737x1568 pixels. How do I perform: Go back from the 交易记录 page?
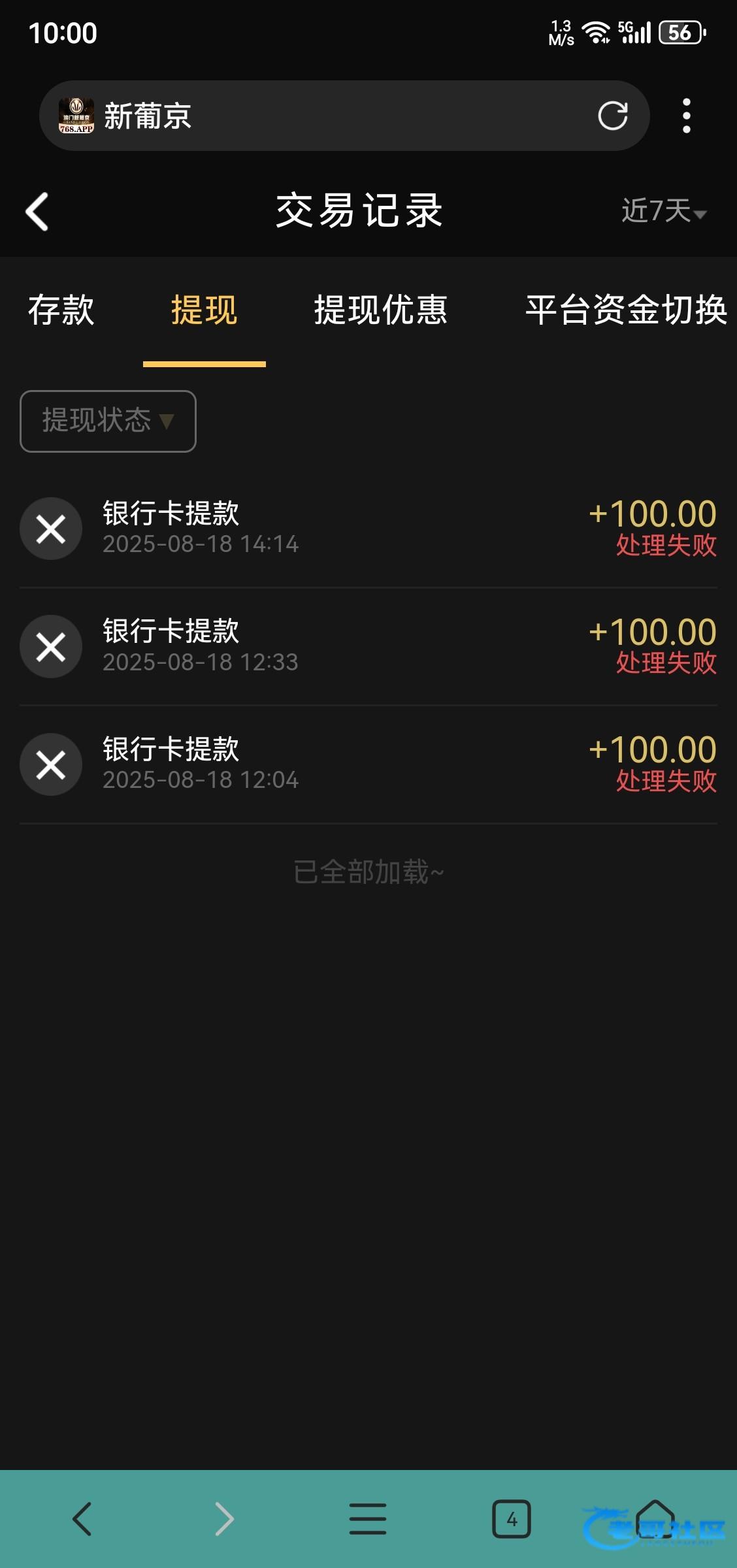[37, 211]
